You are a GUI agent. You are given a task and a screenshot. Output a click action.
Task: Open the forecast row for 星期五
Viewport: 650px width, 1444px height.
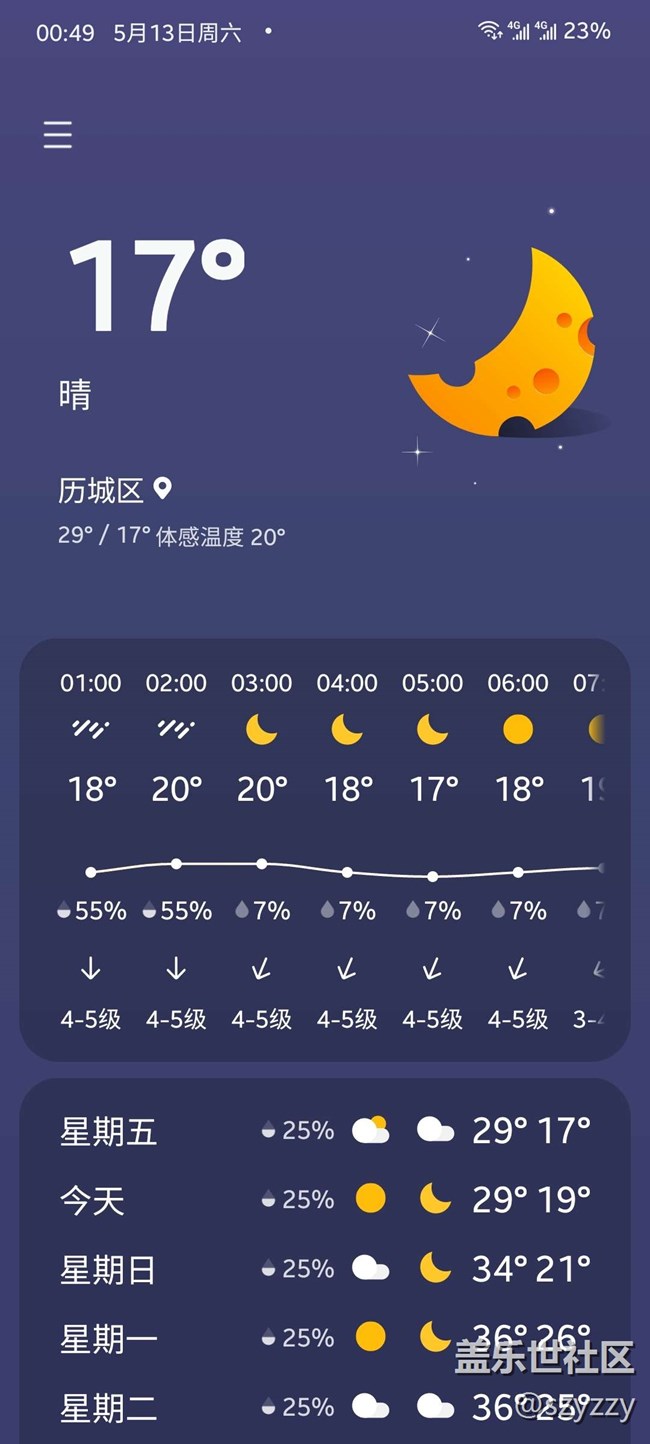(x=325, y=1131)
